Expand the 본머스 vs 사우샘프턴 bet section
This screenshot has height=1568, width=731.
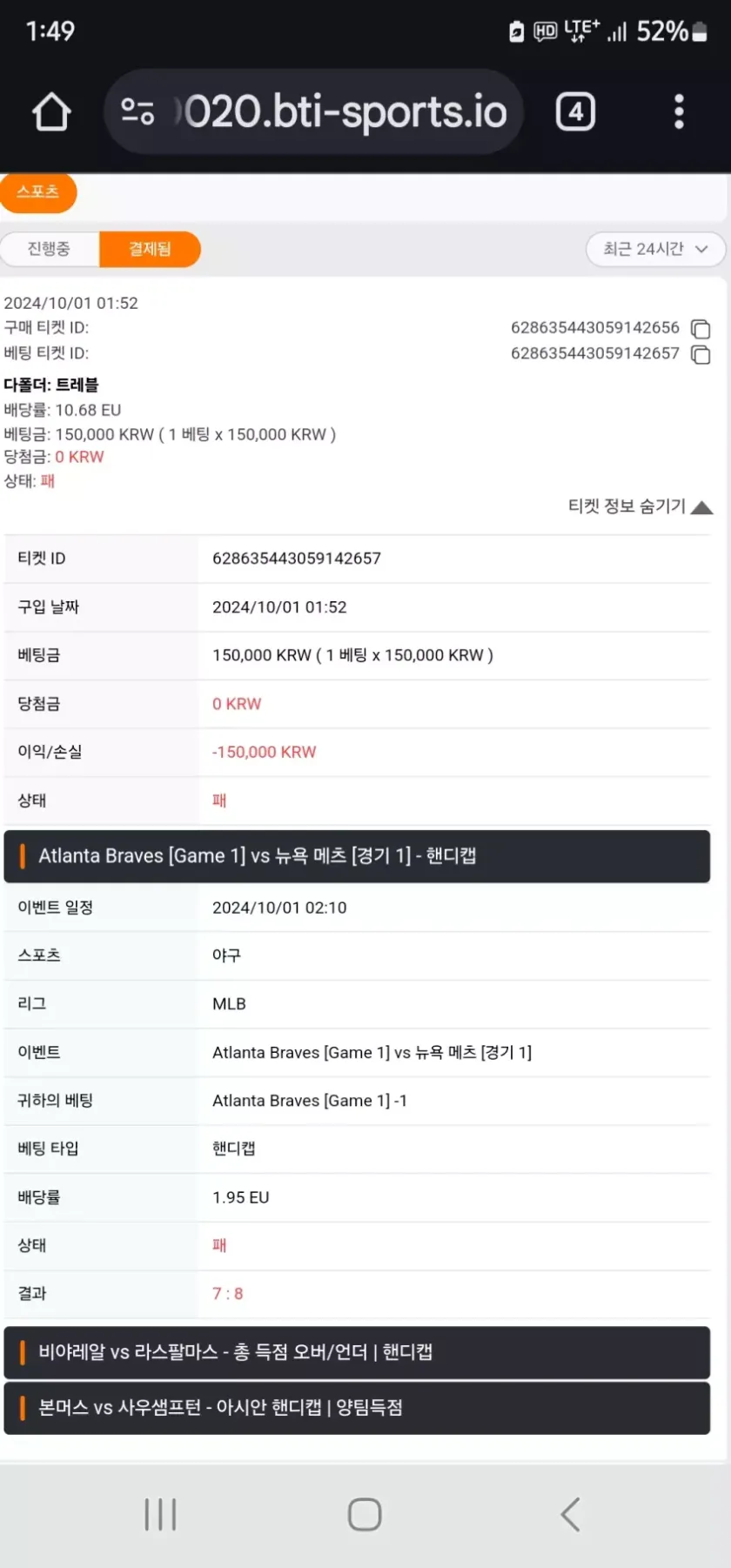(357, 1408)
